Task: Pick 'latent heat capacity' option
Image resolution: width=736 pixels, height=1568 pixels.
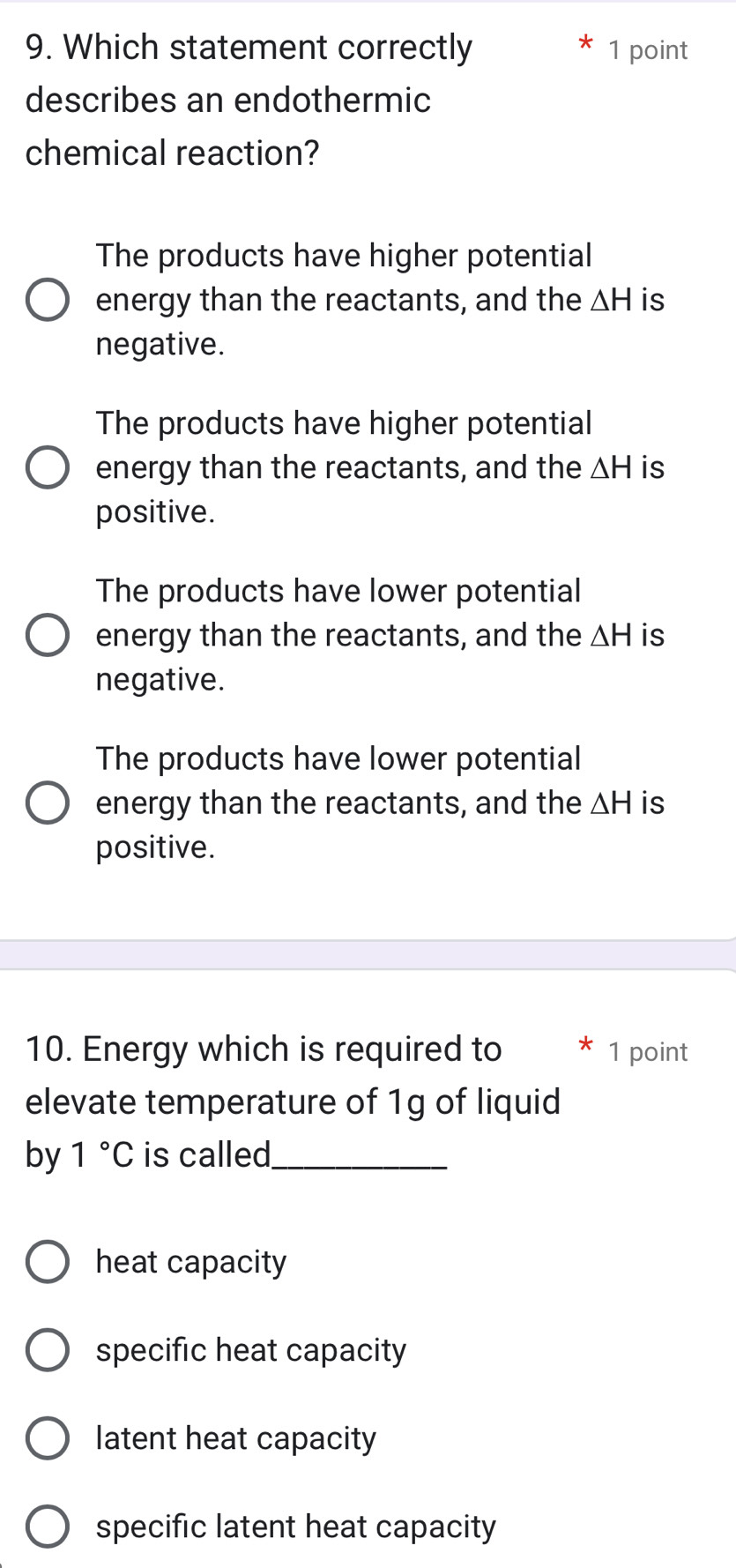Action: pyautogui.click(x=47, y=1438)
